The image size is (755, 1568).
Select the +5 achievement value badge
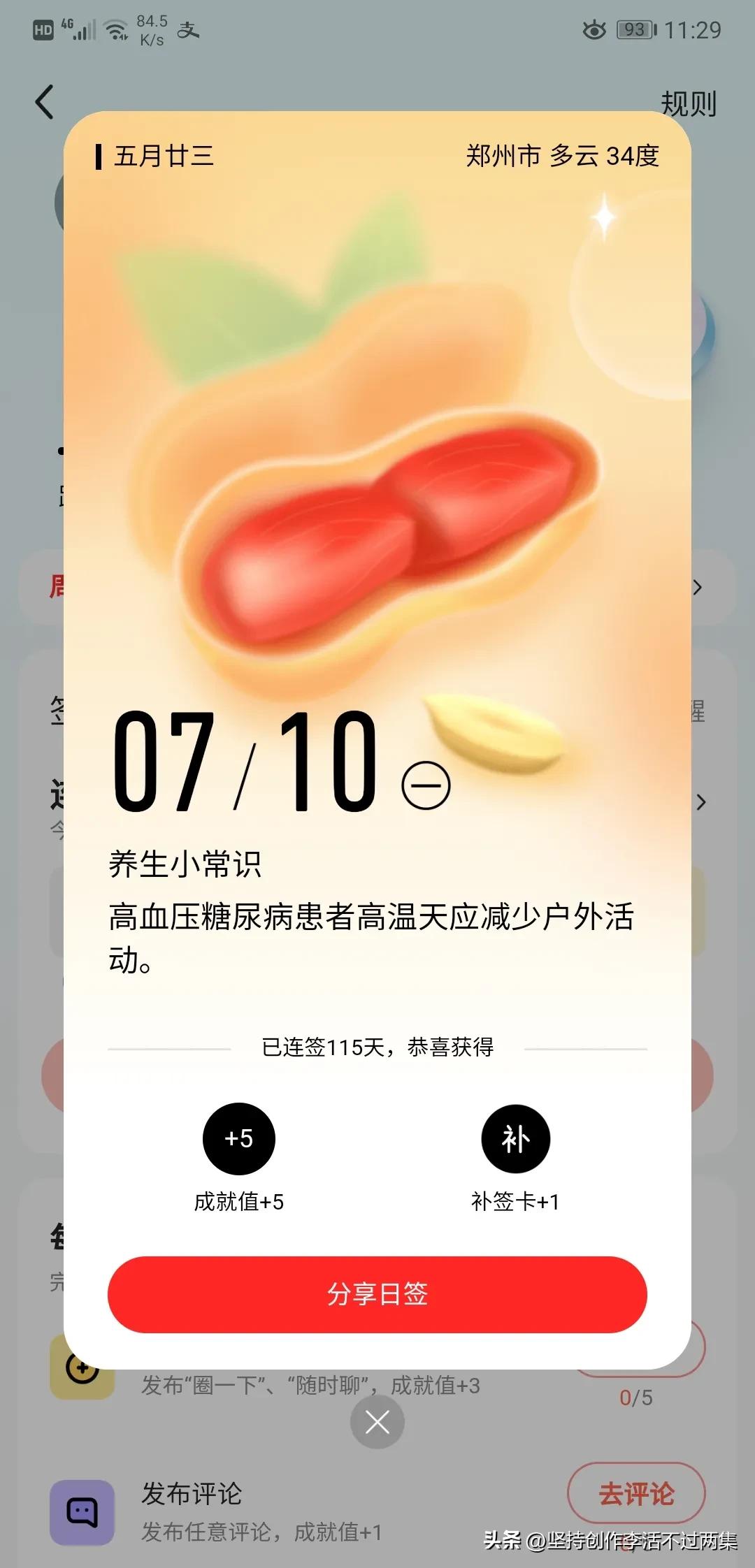(x=239, y=1137)
